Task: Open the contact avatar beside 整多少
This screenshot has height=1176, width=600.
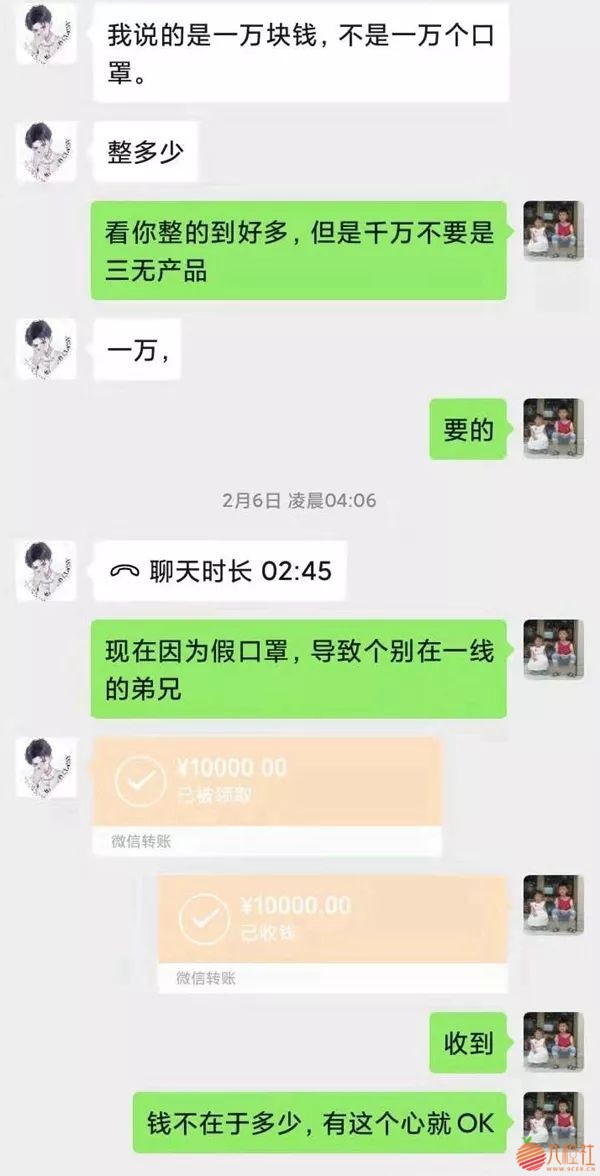Action: [x=46, y=151]
